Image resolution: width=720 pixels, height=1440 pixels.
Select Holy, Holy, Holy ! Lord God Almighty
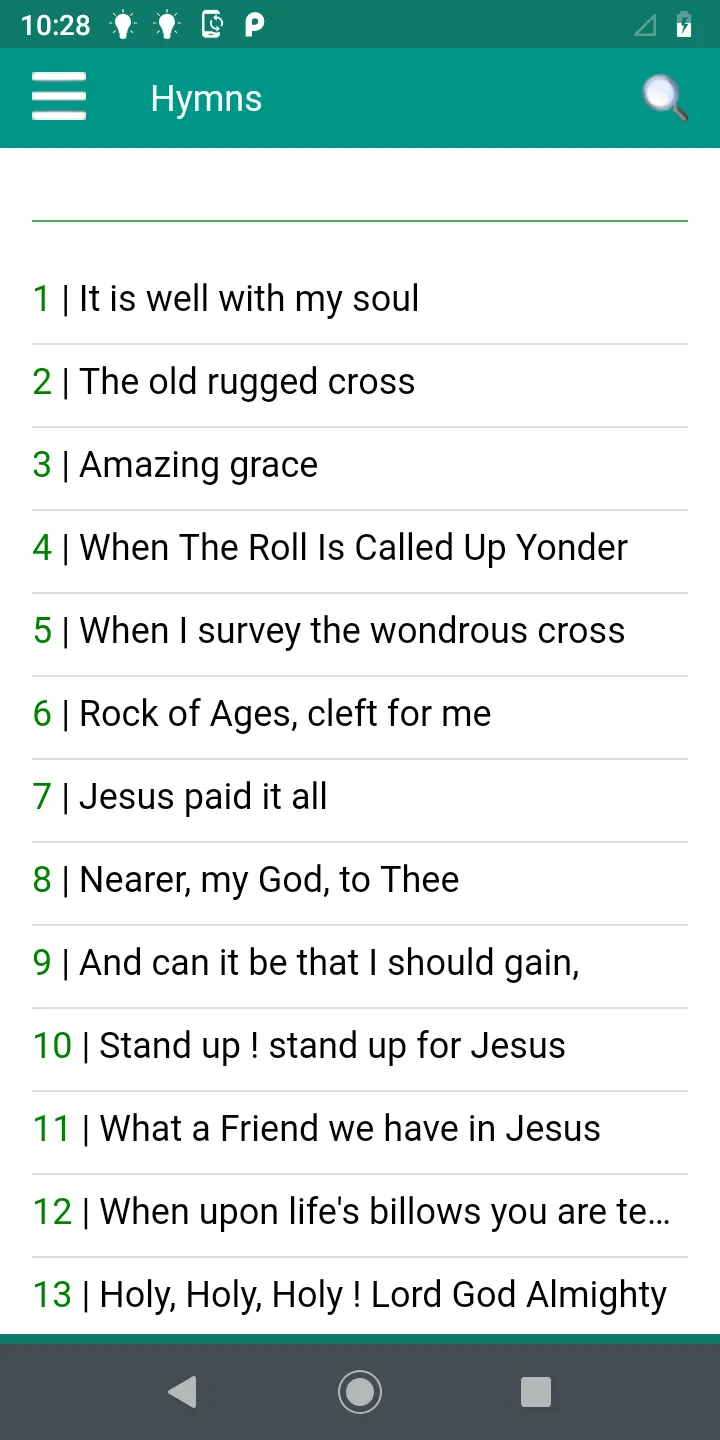coord(360,1295)
